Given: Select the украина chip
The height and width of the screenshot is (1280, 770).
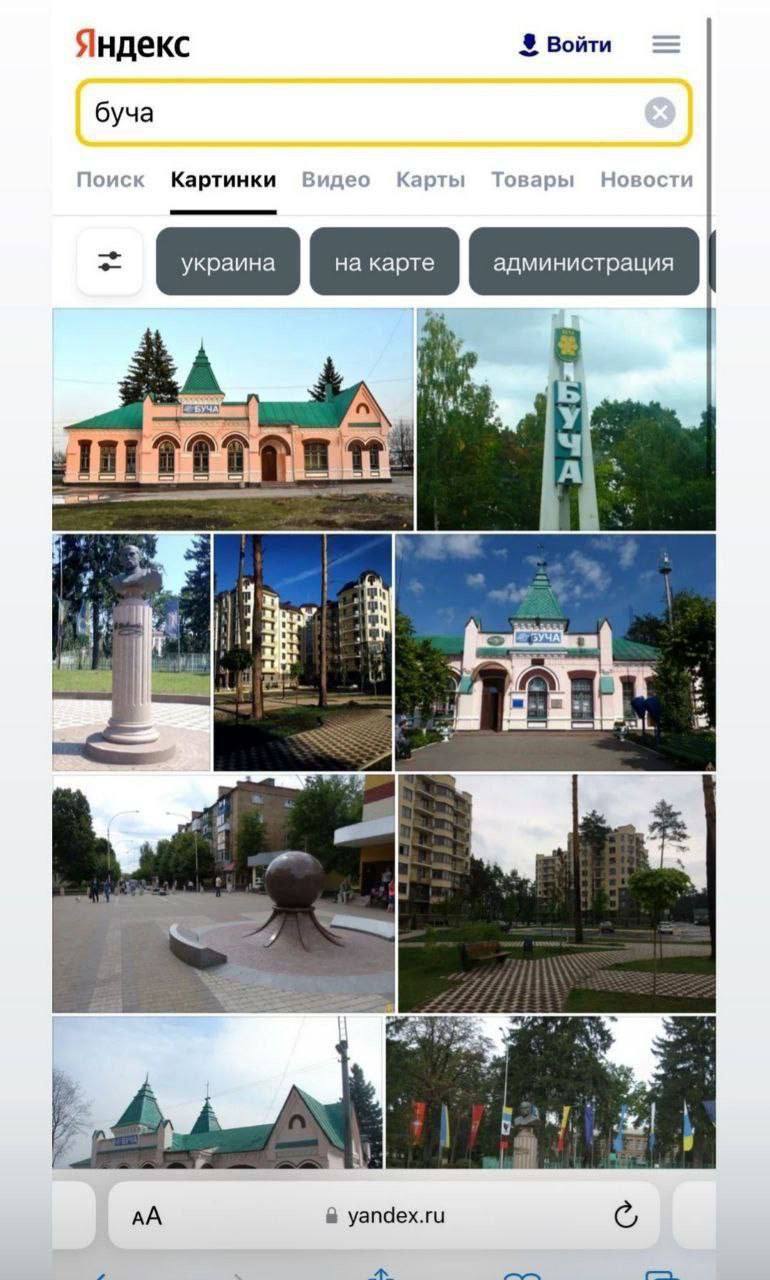Looking at the screenshot, I should coord(228,263).
